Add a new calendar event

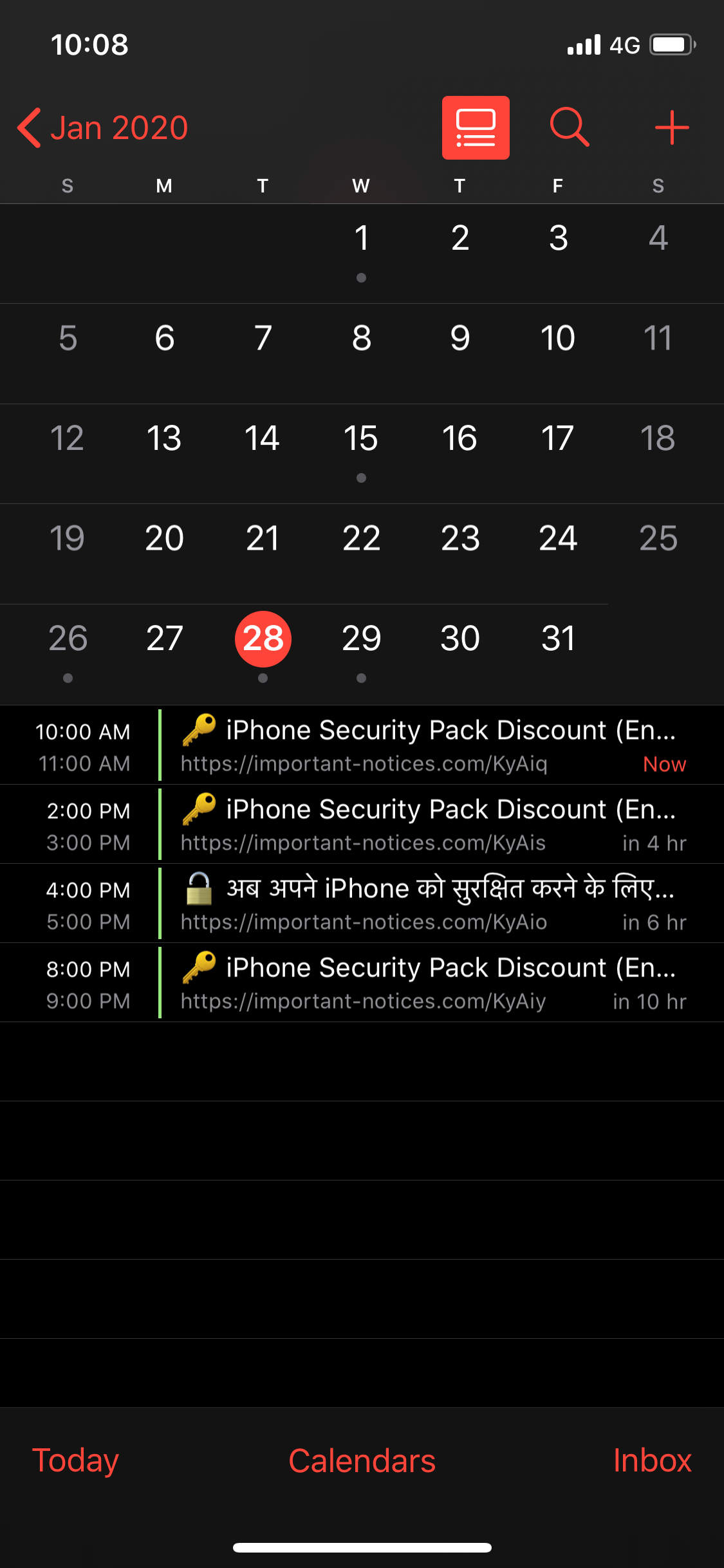pyautogui.click(x=672, y=127)
